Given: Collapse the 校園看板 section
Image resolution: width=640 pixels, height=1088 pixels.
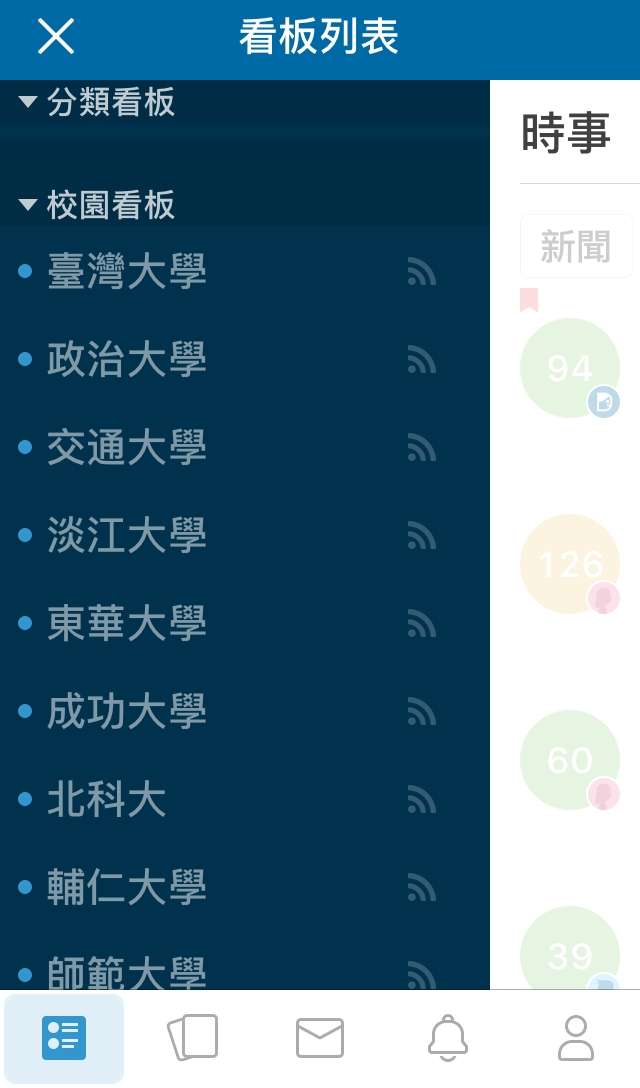Looking at the screenshot, I should (97, 205).
